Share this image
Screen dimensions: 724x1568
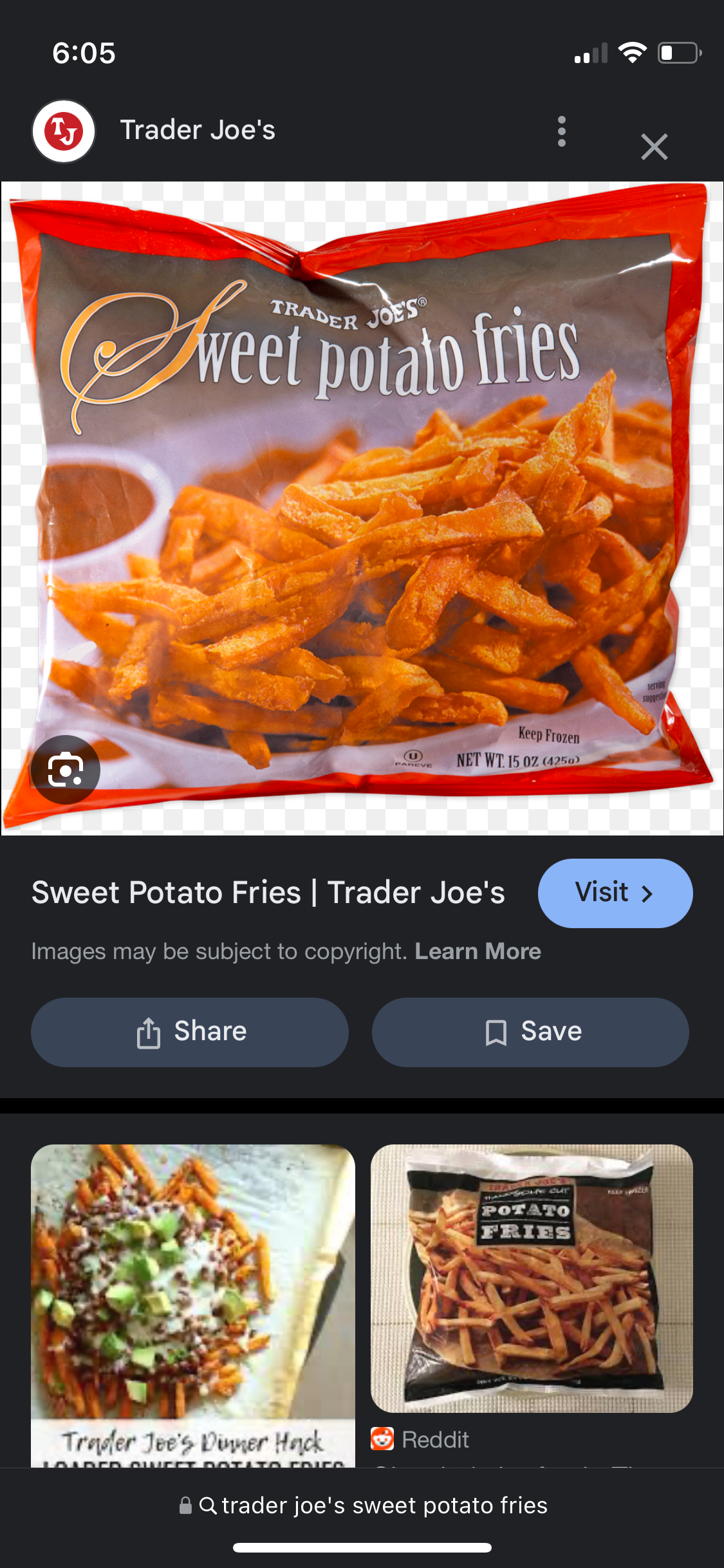(190, 1032)
